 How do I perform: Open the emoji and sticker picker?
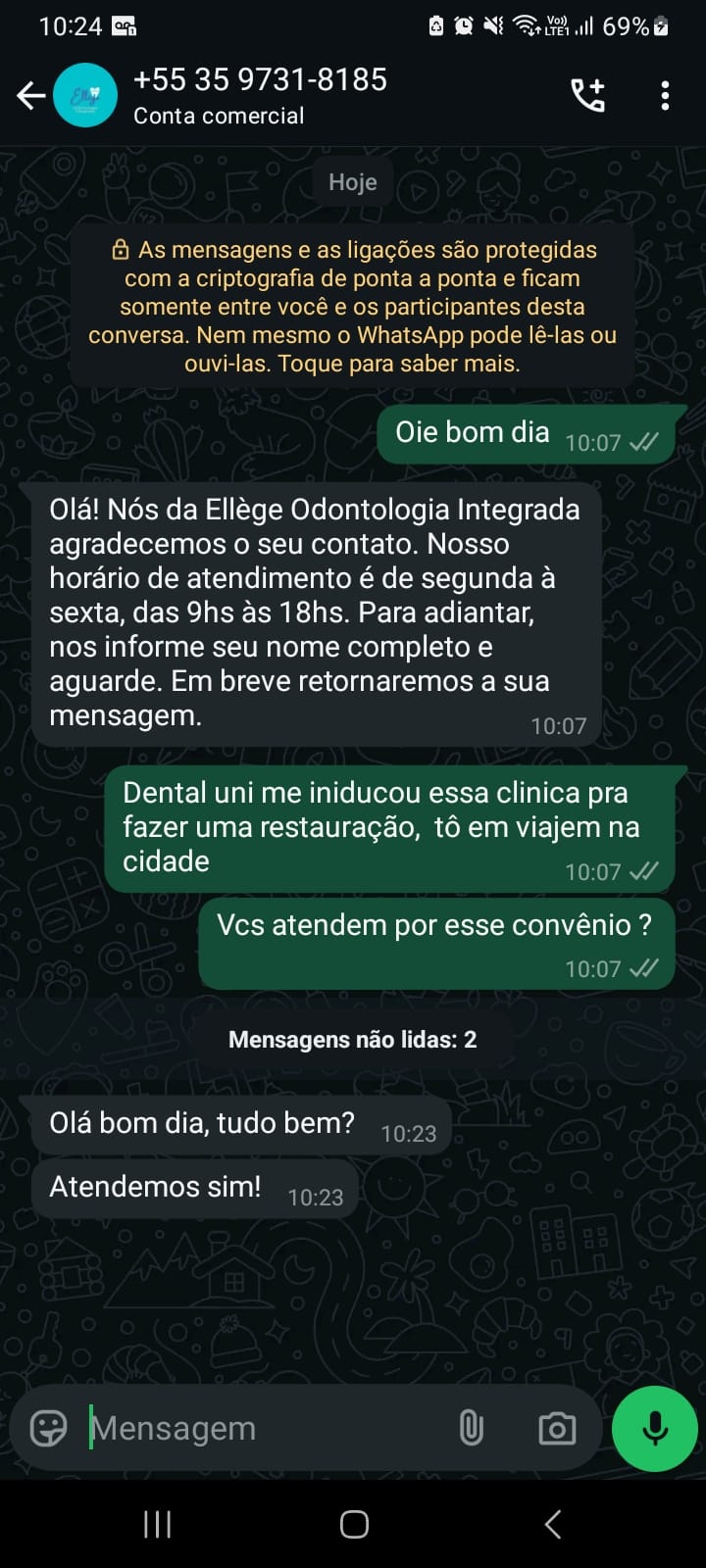pos(48,1428)
